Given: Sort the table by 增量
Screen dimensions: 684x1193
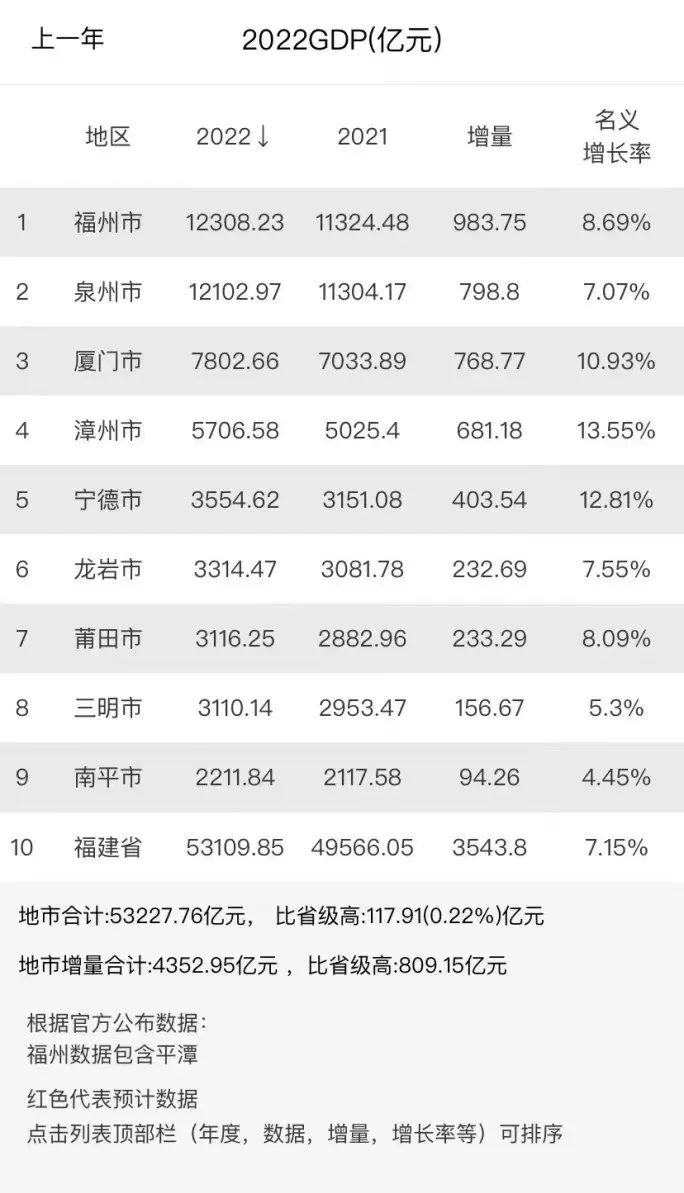Looking at the screenshot, I should pyautogui.click(x=489, y=136).
